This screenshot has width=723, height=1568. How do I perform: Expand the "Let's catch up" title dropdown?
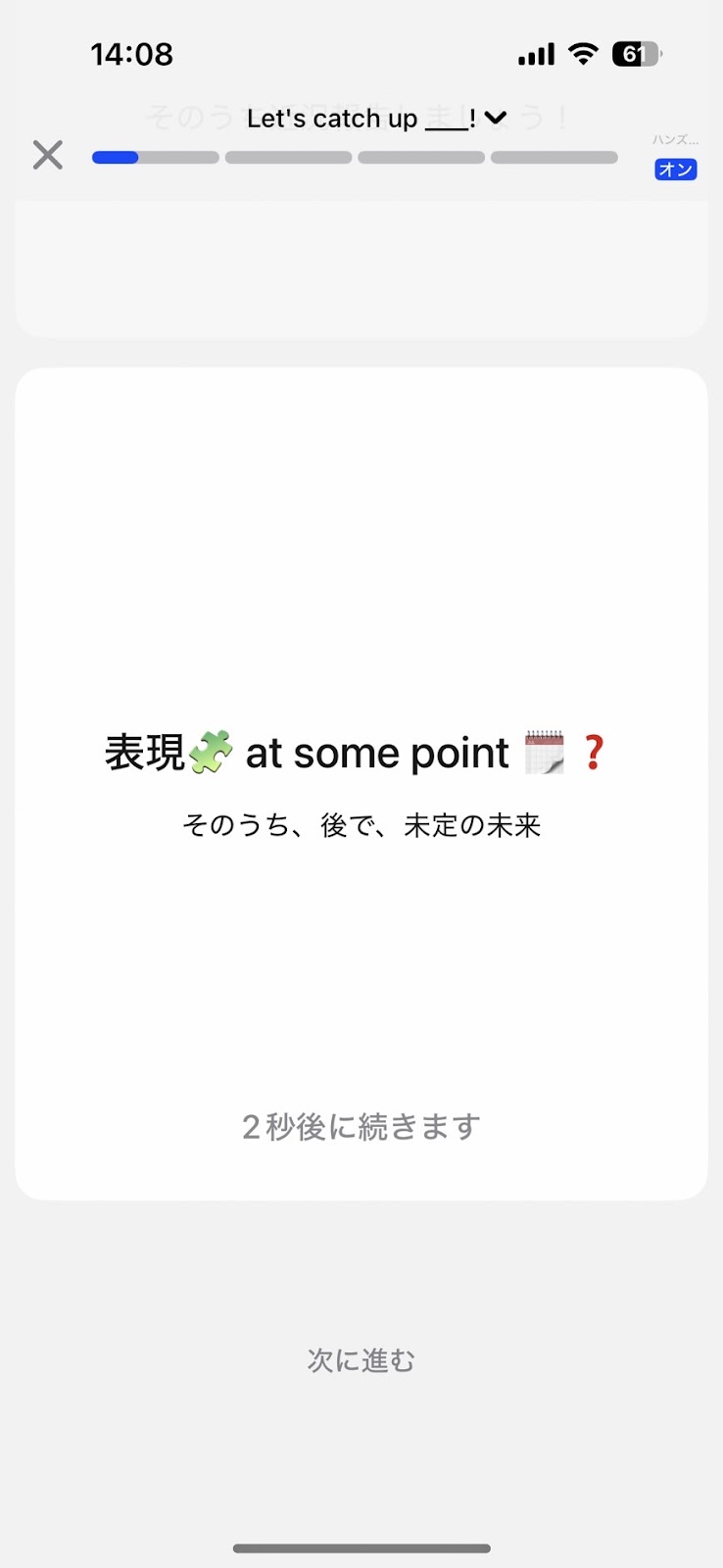(496, 119)
